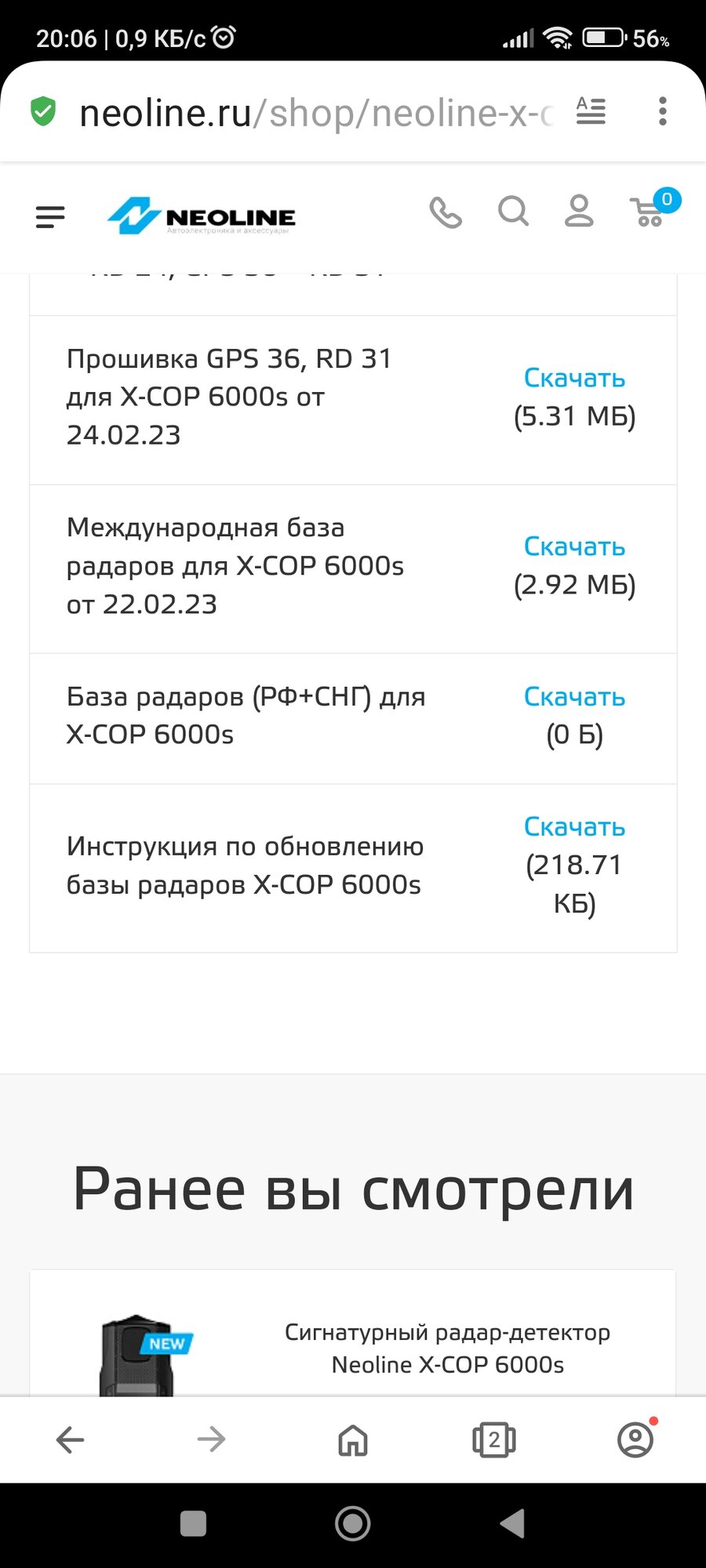706x1568 pixels.
Task: Open the Neoline X-COP 6000s product card
Action: [447, 1348]
